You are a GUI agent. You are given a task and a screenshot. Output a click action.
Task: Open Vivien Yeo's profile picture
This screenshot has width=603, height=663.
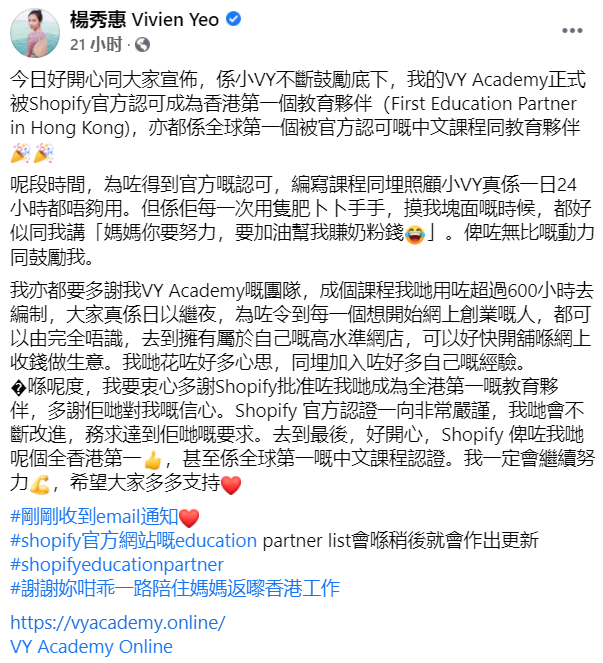(34, 31)
